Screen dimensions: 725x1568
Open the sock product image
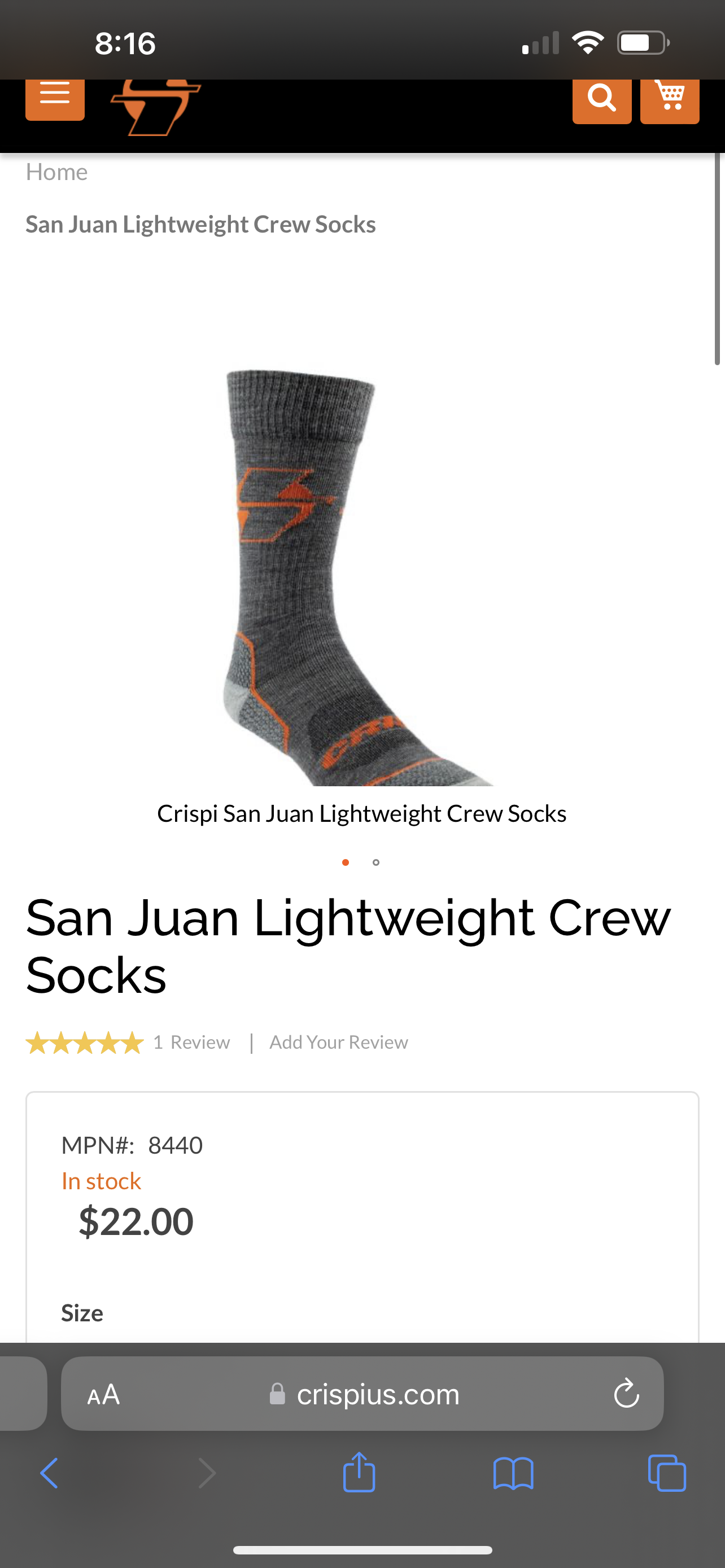pyautogui.click(x=359, y=575)
